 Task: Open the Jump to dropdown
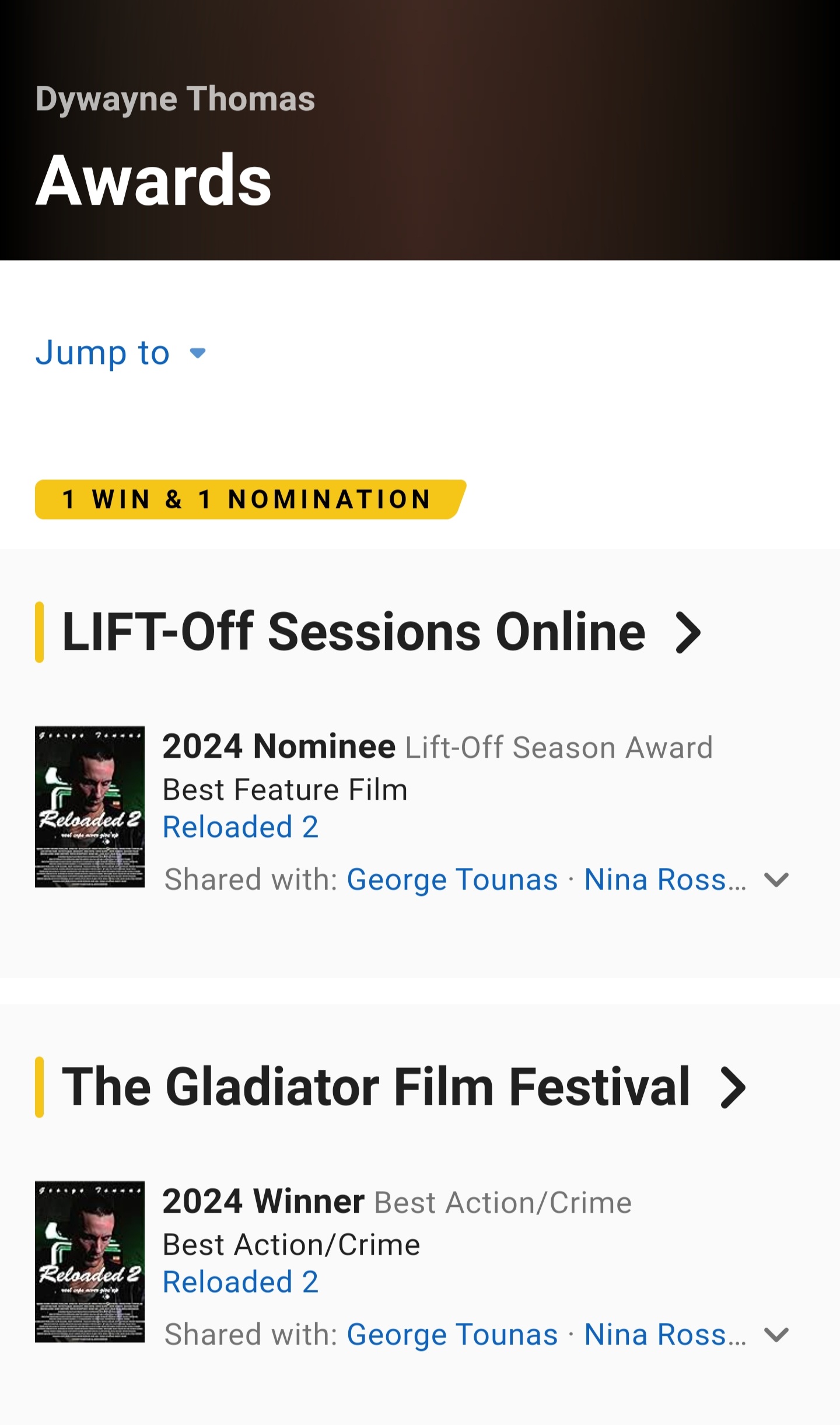[x=102, y=352]
